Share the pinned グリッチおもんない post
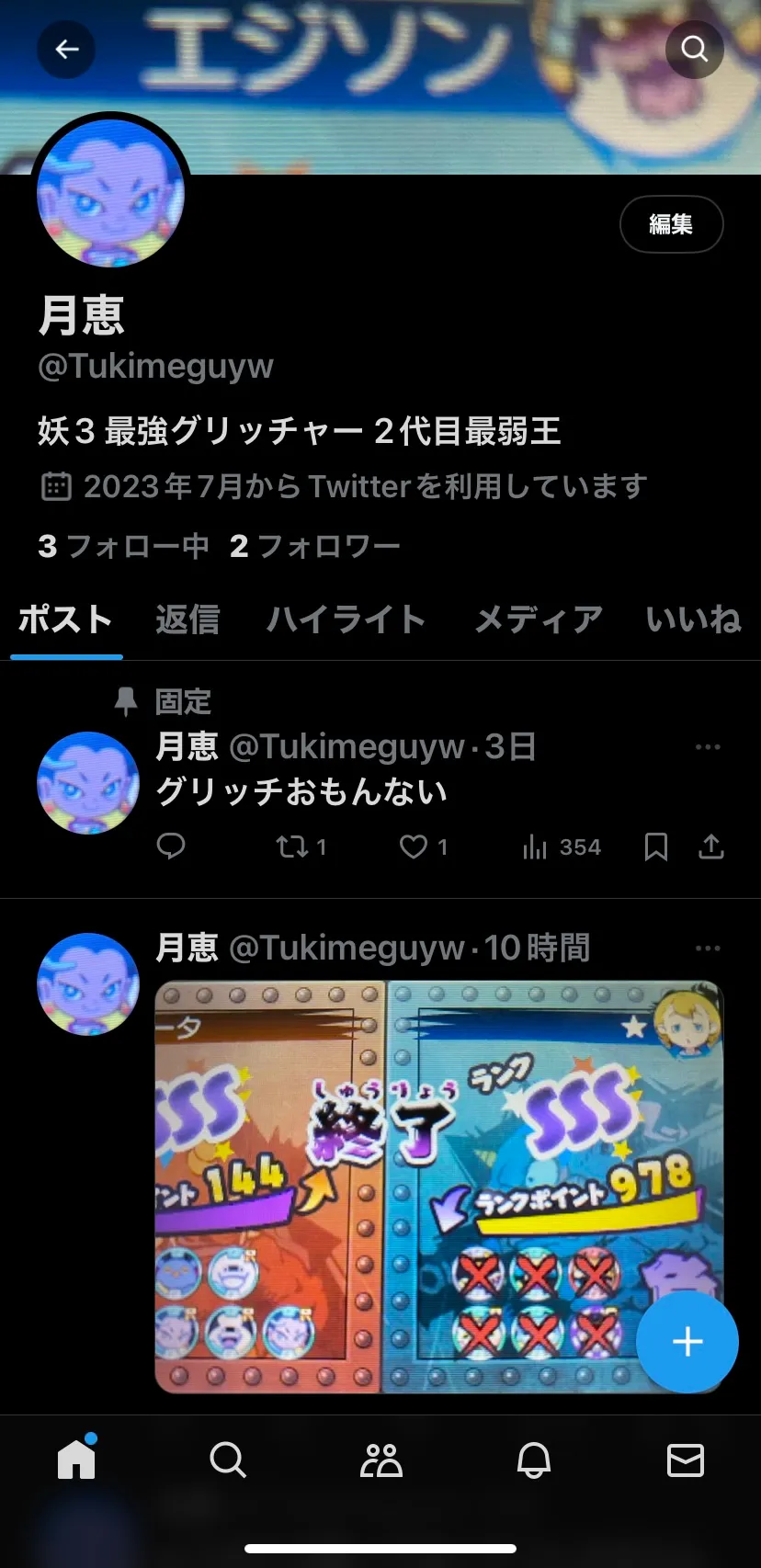Image resolution: width=761 pixels, height=1568 pixels. [711, 846]
